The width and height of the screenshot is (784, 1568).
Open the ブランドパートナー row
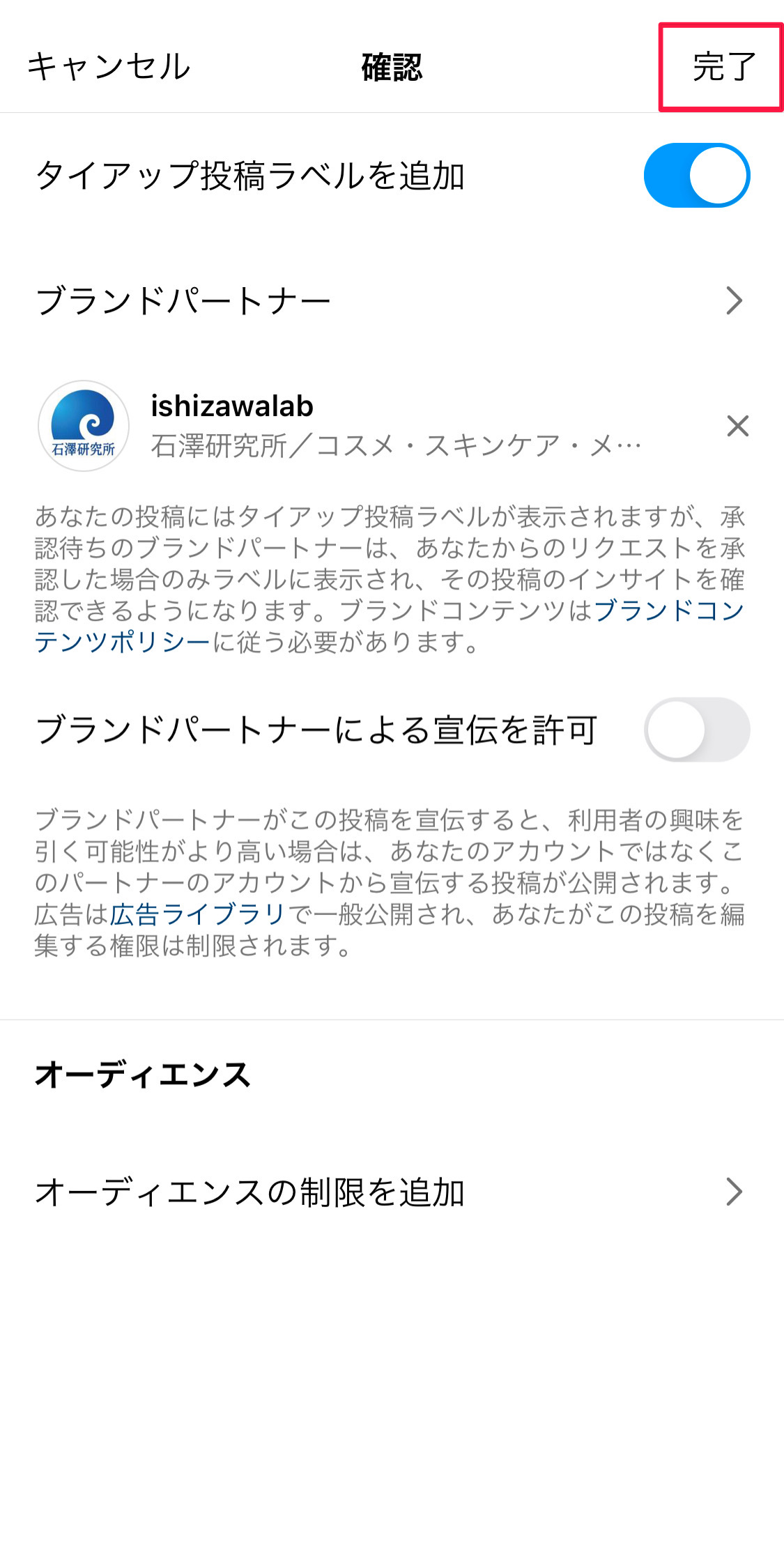[390, 301]
